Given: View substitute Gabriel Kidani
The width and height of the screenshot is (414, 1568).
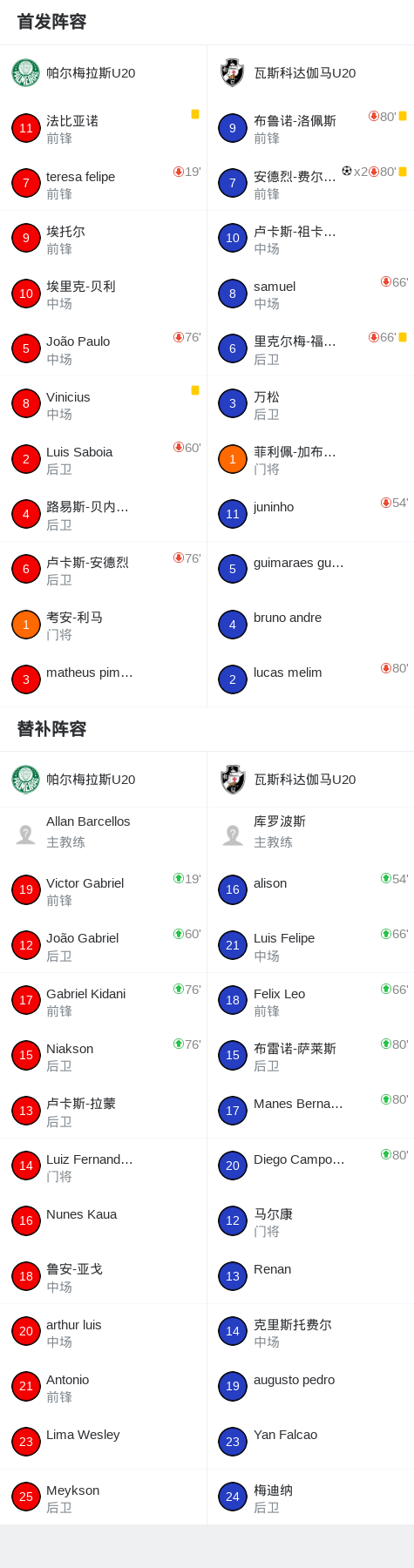Looking at the screenshot, I should tap(103, 1001).
